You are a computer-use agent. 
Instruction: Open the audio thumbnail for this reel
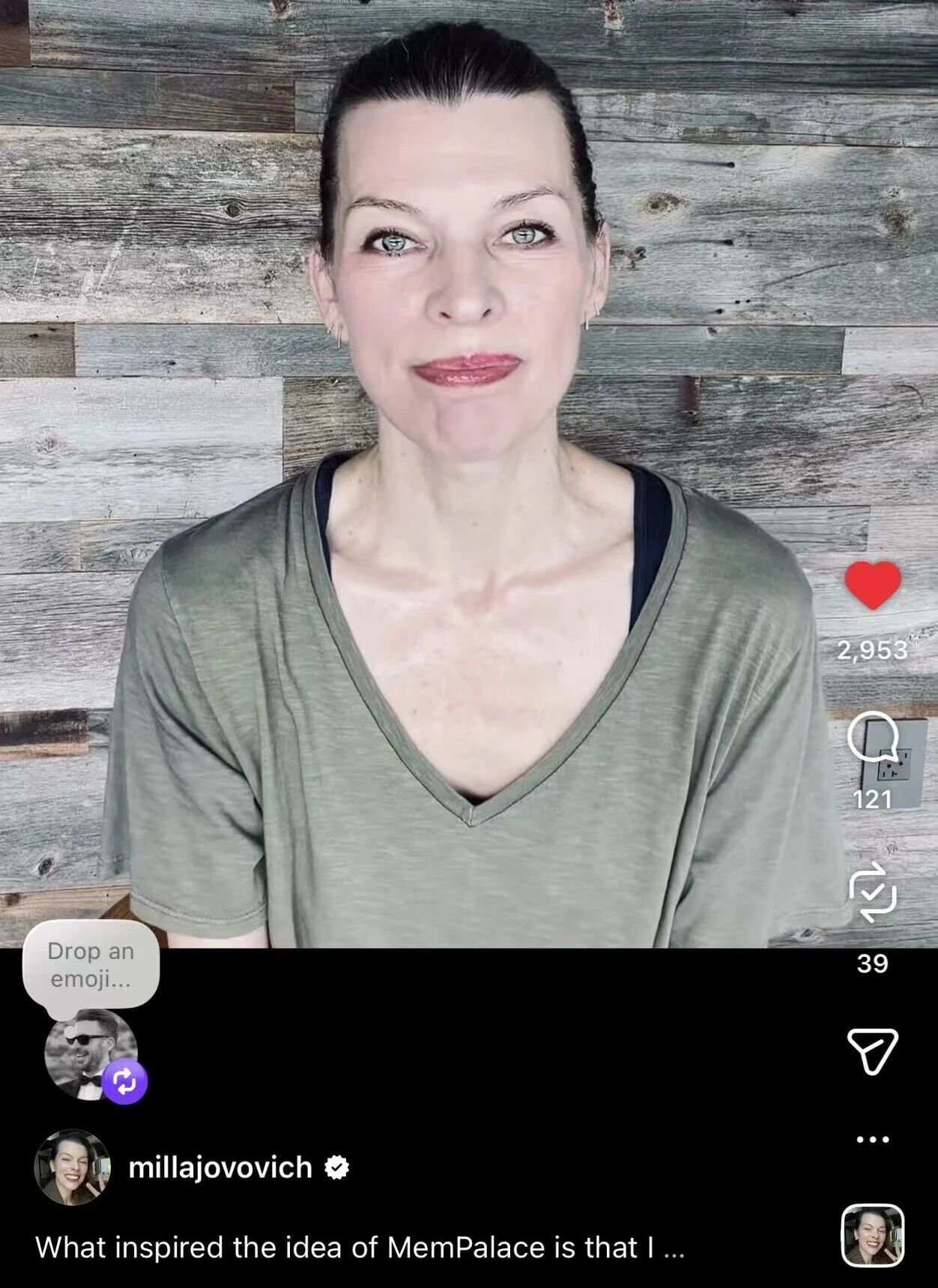pos(872,1235)
